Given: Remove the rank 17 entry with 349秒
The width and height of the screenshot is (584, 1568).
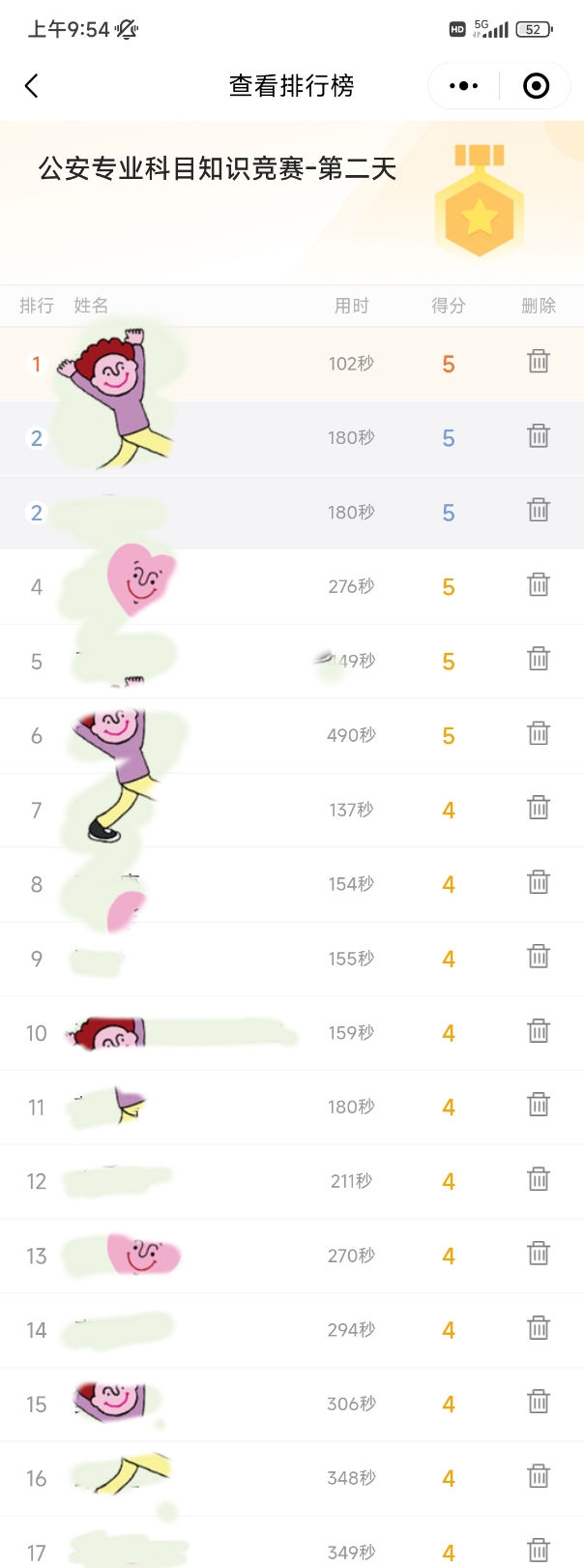Looking at the screenshot, I should tap(539, 1551).
